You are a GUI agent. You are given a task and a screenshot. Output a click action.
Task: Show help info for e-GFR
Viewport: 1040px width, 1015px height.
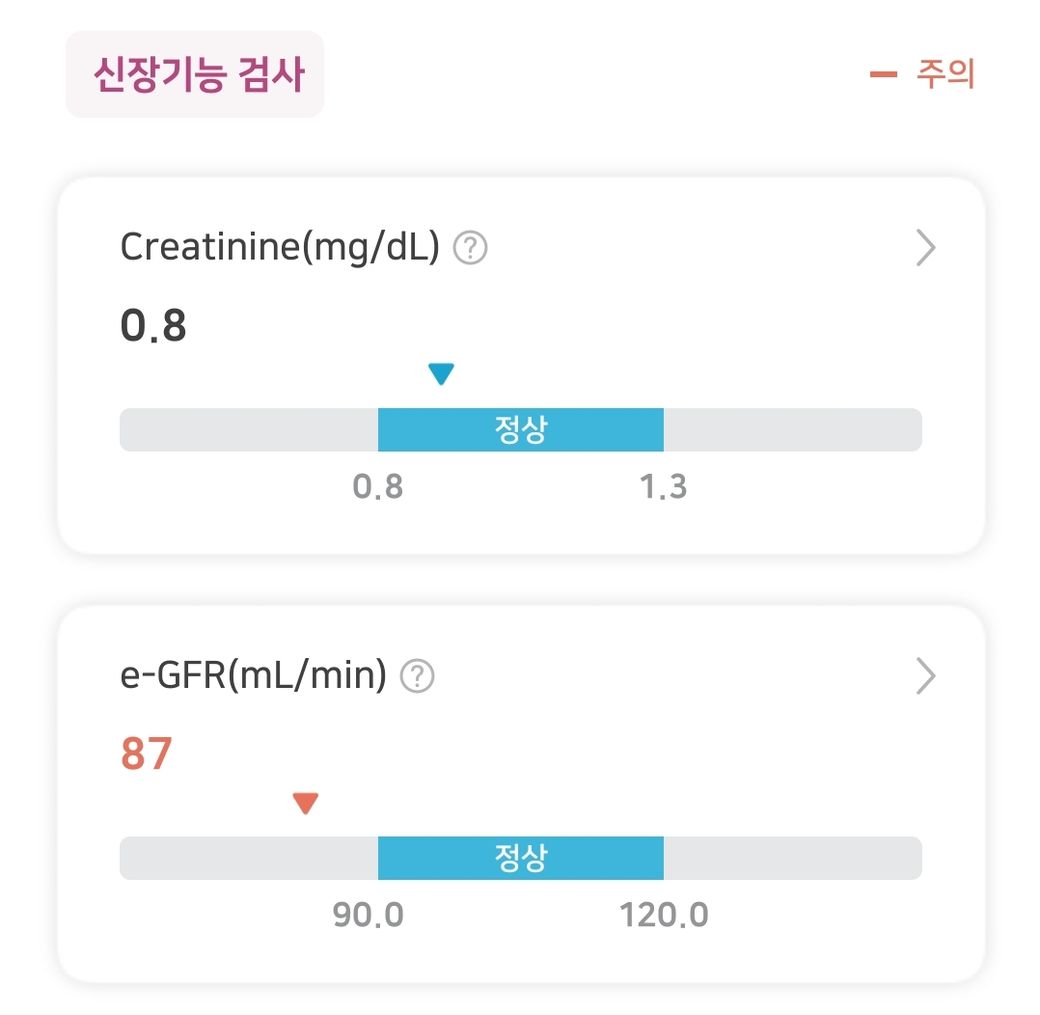pyautogui.click(x=417, y=677)
